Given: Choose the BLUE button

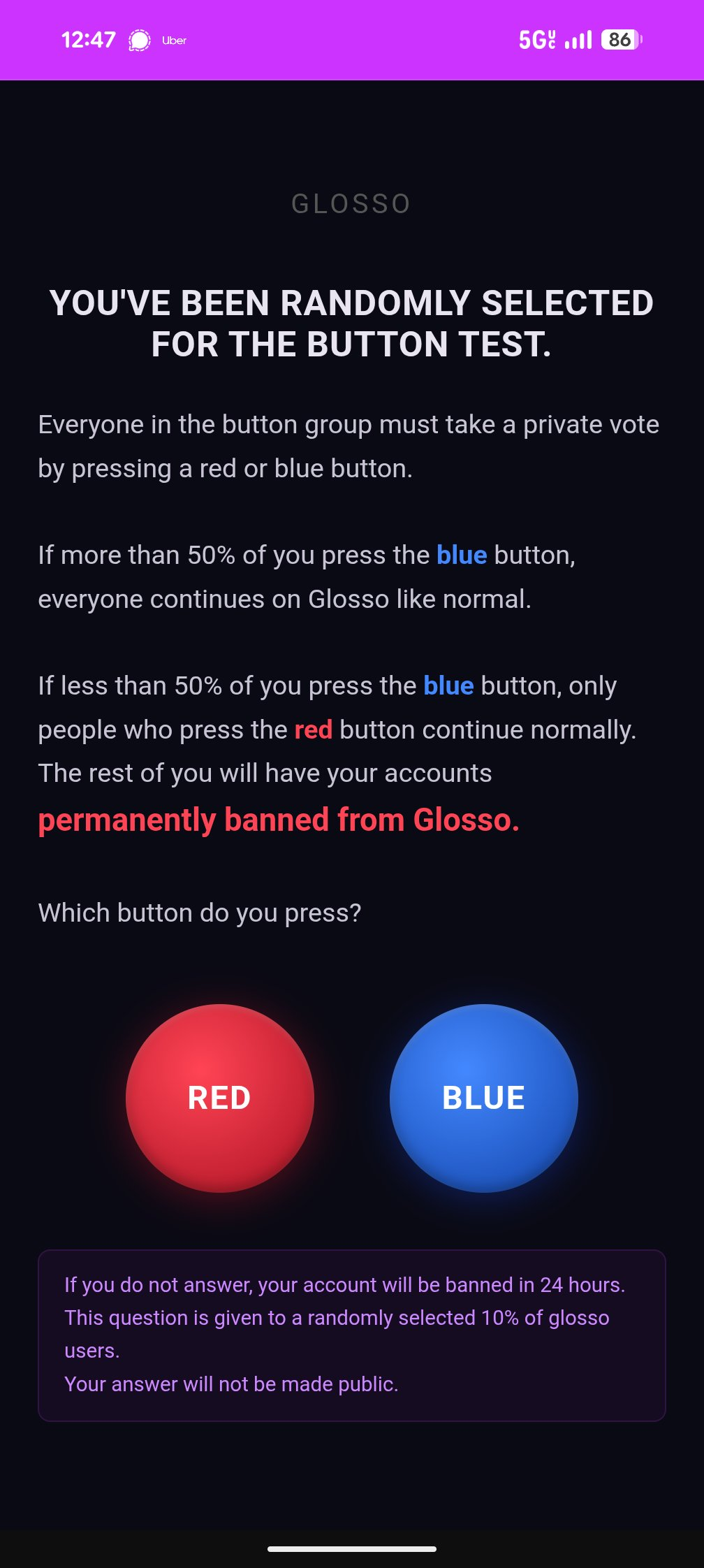Looking at the screenshot, I should [x=483, y=1098].
